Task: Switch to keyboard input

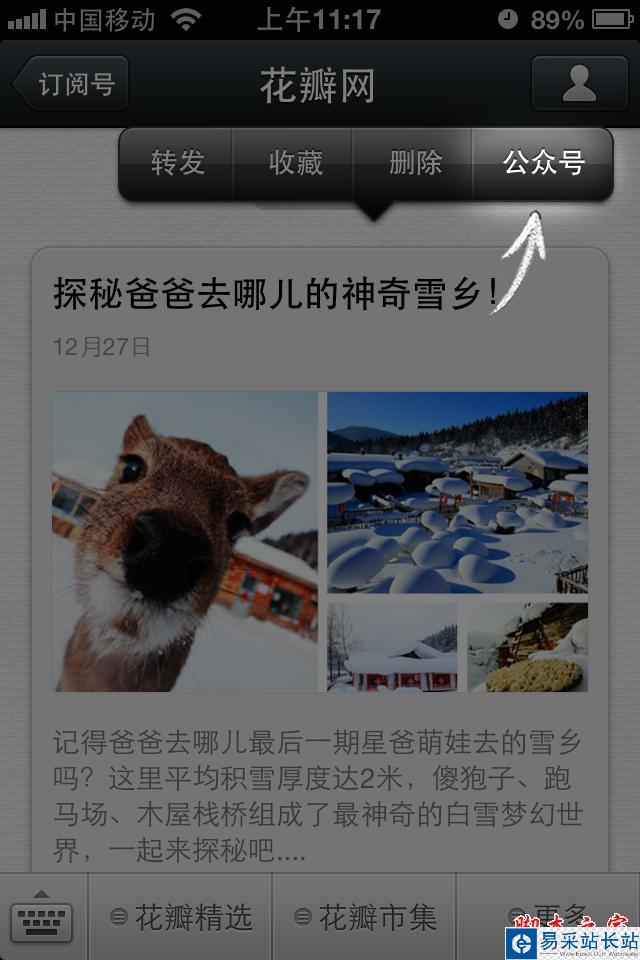Action: pyautogui.click(x=43, y=915)
